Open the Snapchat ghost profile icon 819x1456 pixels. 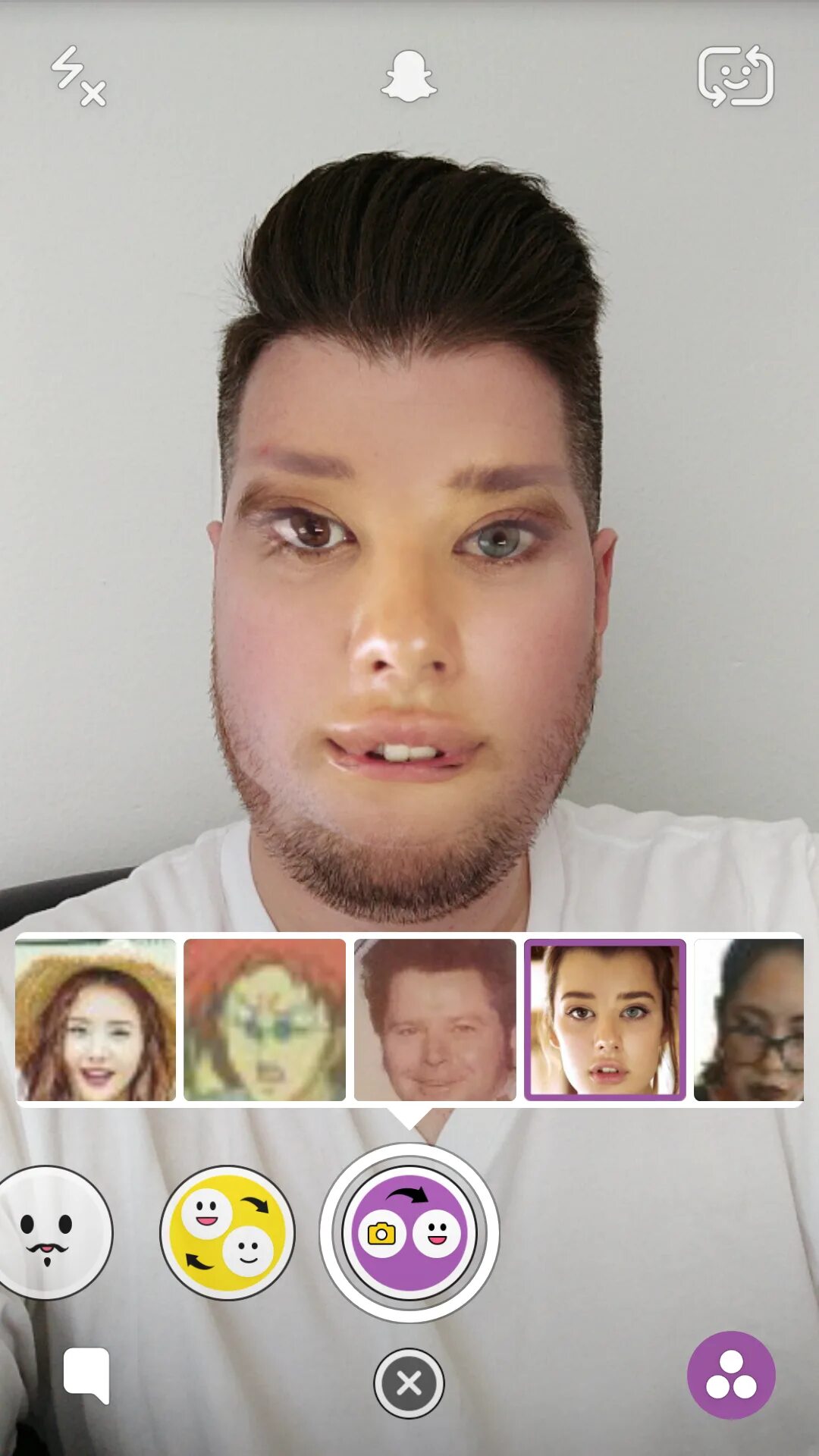click(x=409, y=76)
